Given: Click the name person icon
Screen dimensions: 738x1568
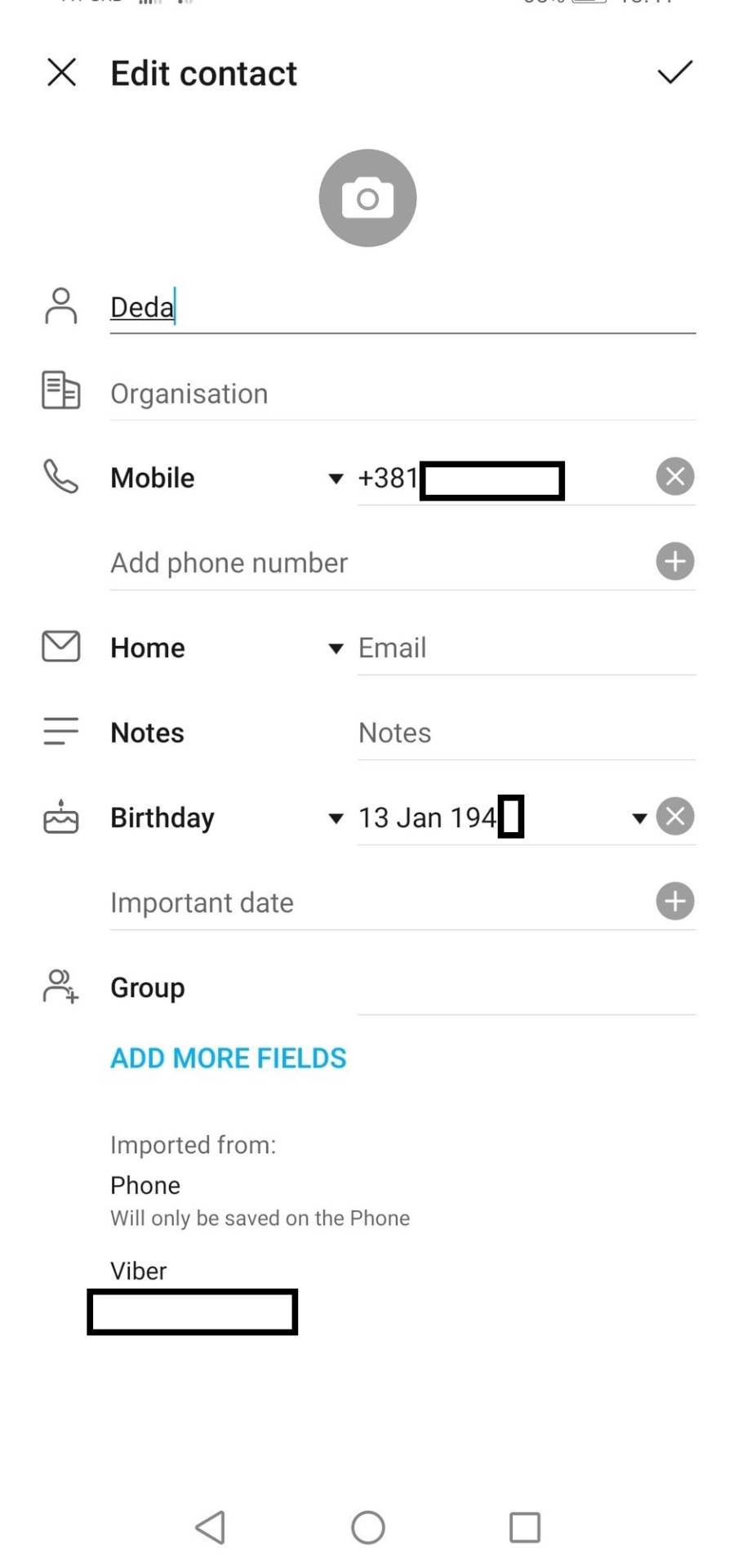Looking at the screenshot, I should (x=59, y=307).
